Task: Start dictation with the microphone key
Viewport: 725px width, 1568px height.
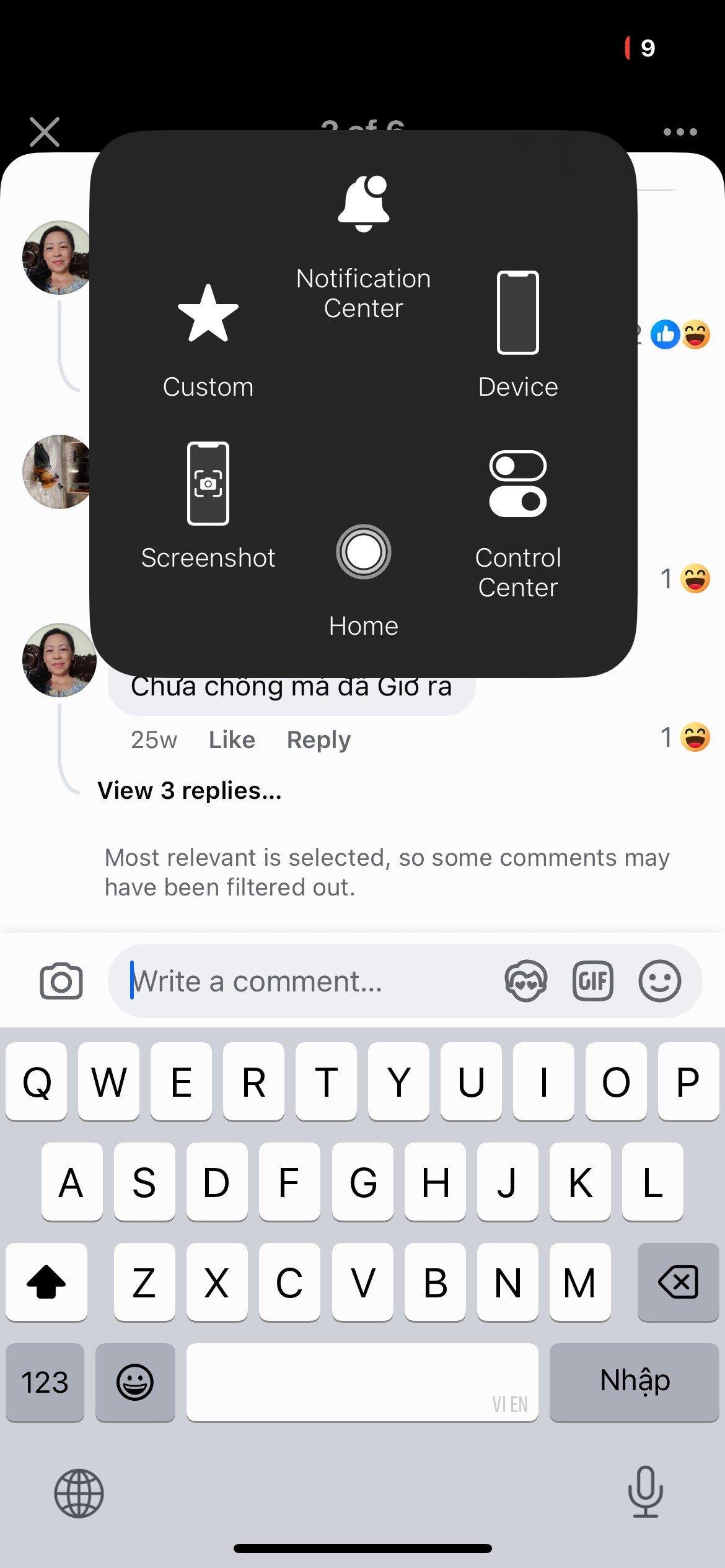Action: pyautogui.click(x=645, y=1492)
